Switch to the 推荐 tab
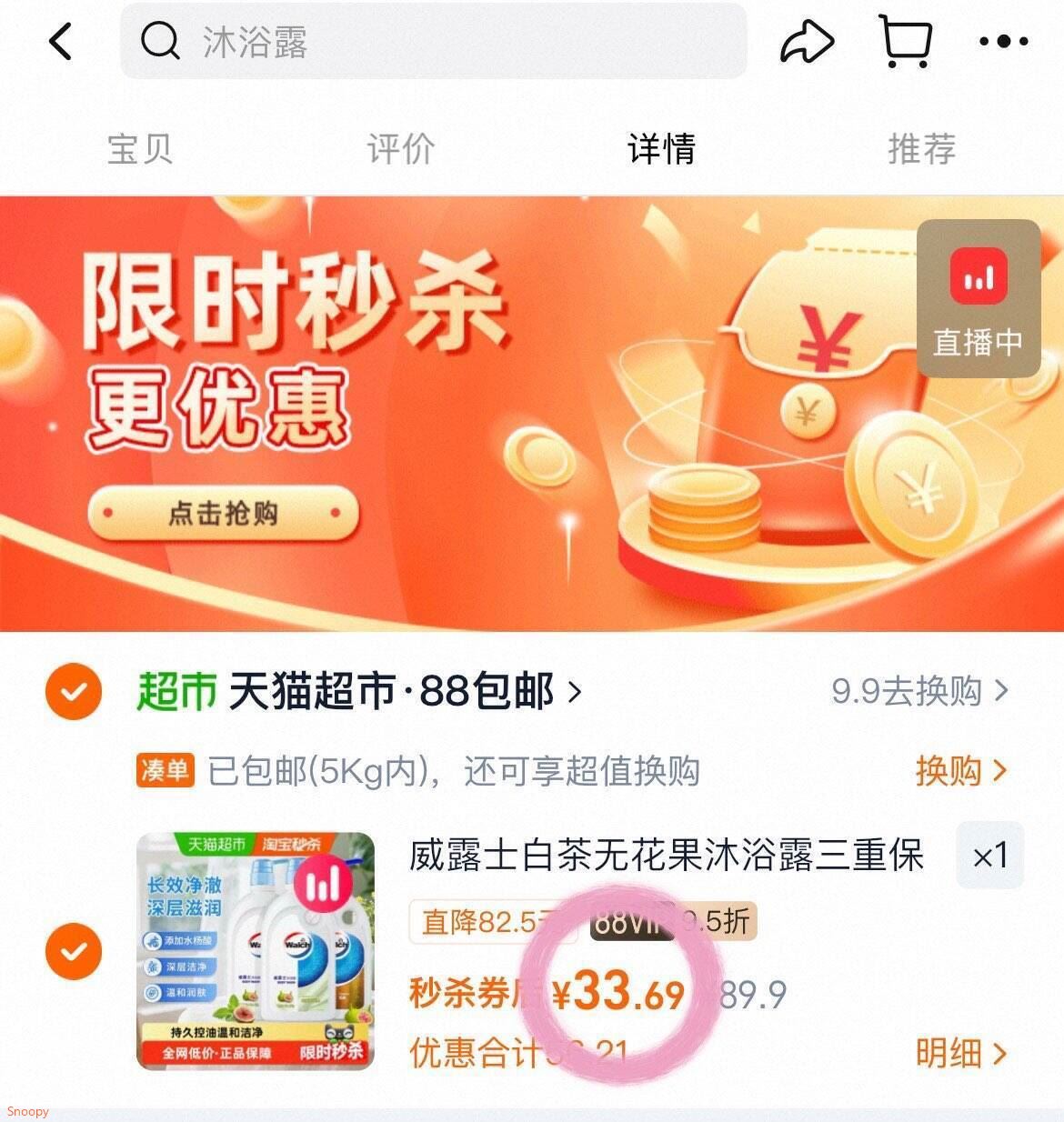 [921, 148]
